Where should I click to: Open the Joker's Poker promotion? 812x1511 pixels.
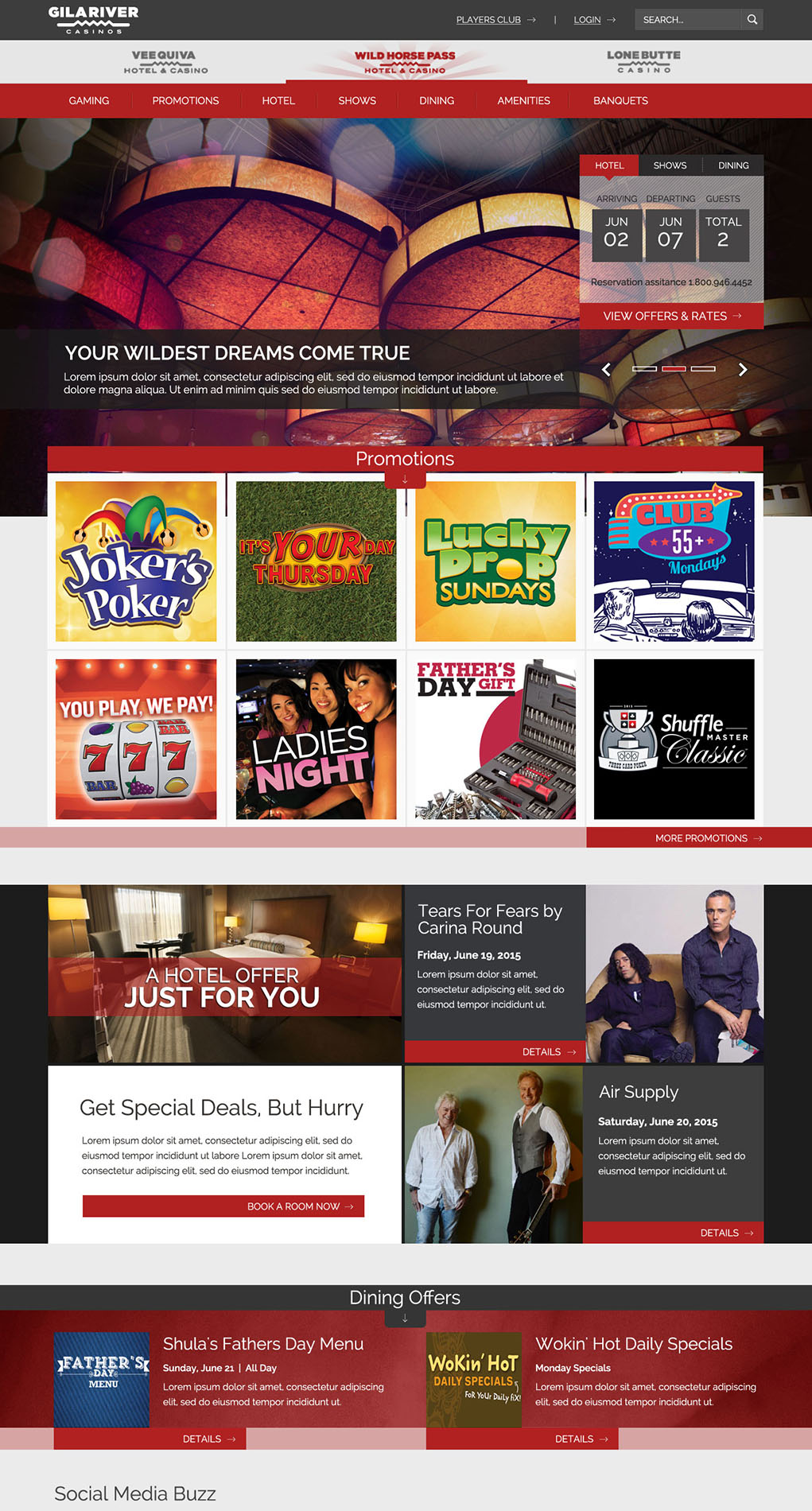136,561
